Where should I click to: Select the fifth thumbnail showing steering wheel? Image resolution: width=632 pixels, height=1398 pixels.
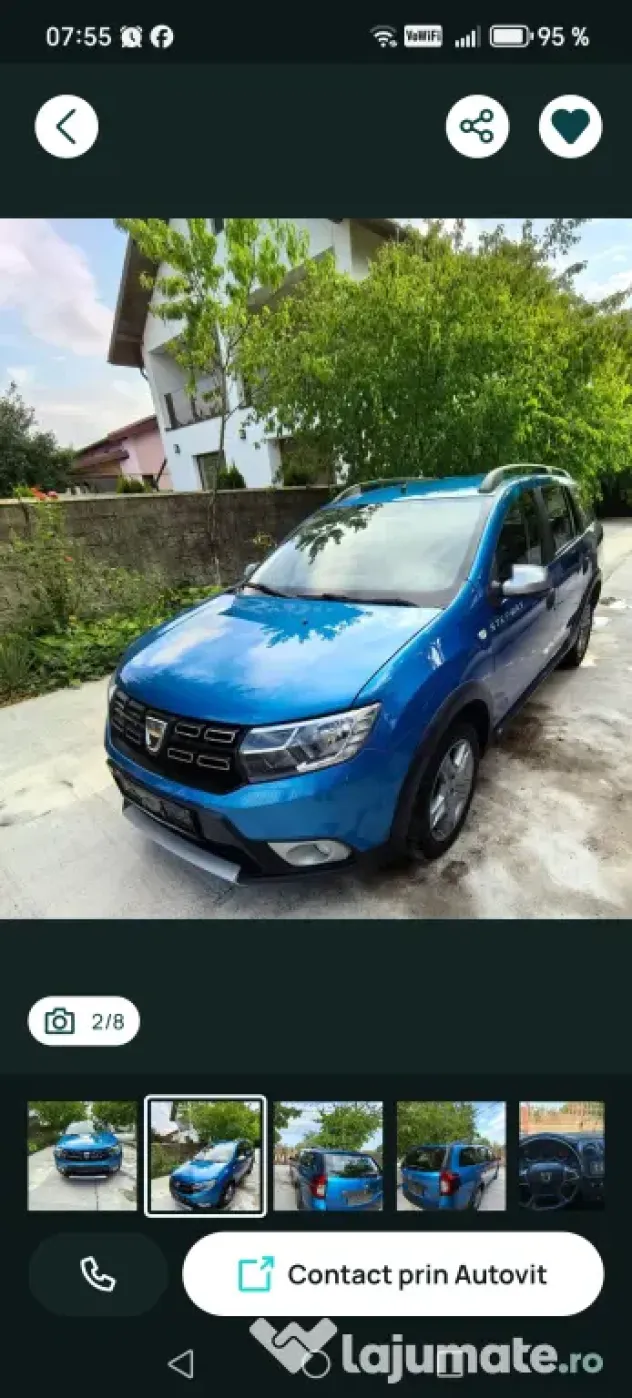562,1156
